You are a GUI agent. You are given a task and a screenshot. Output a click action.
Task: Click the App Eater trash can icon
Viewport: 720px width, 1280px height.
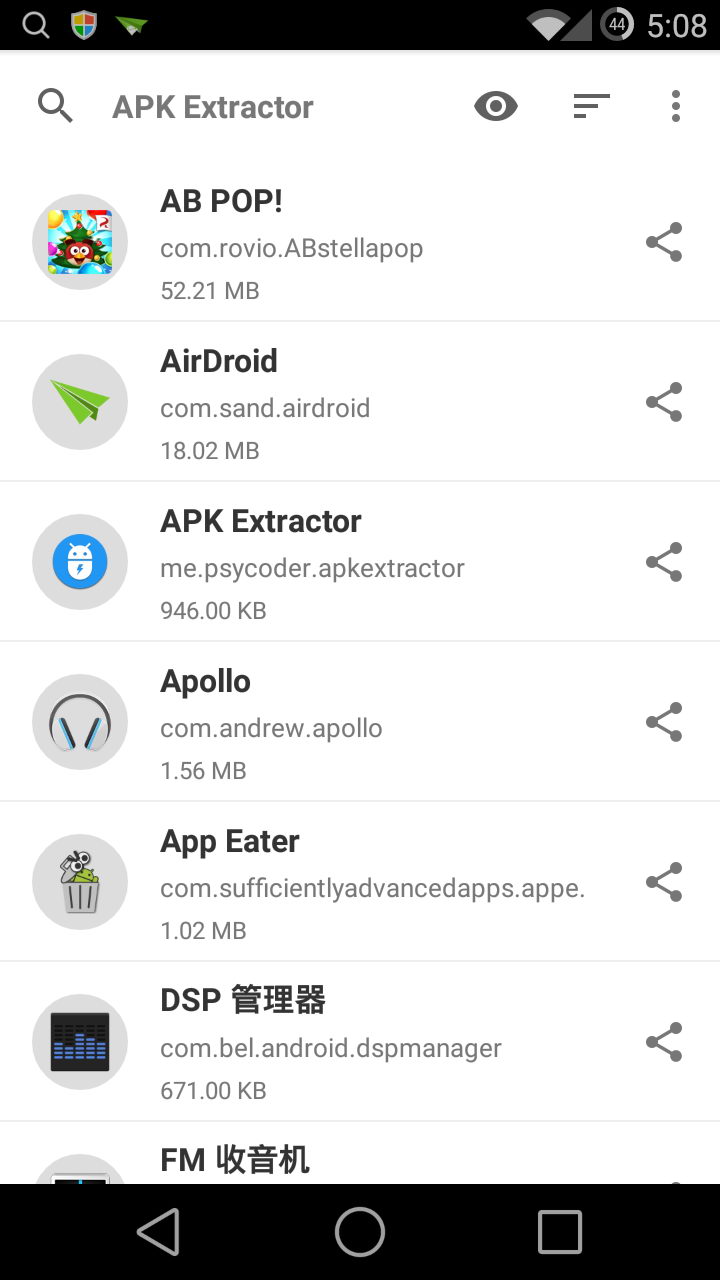pos(80,881)
